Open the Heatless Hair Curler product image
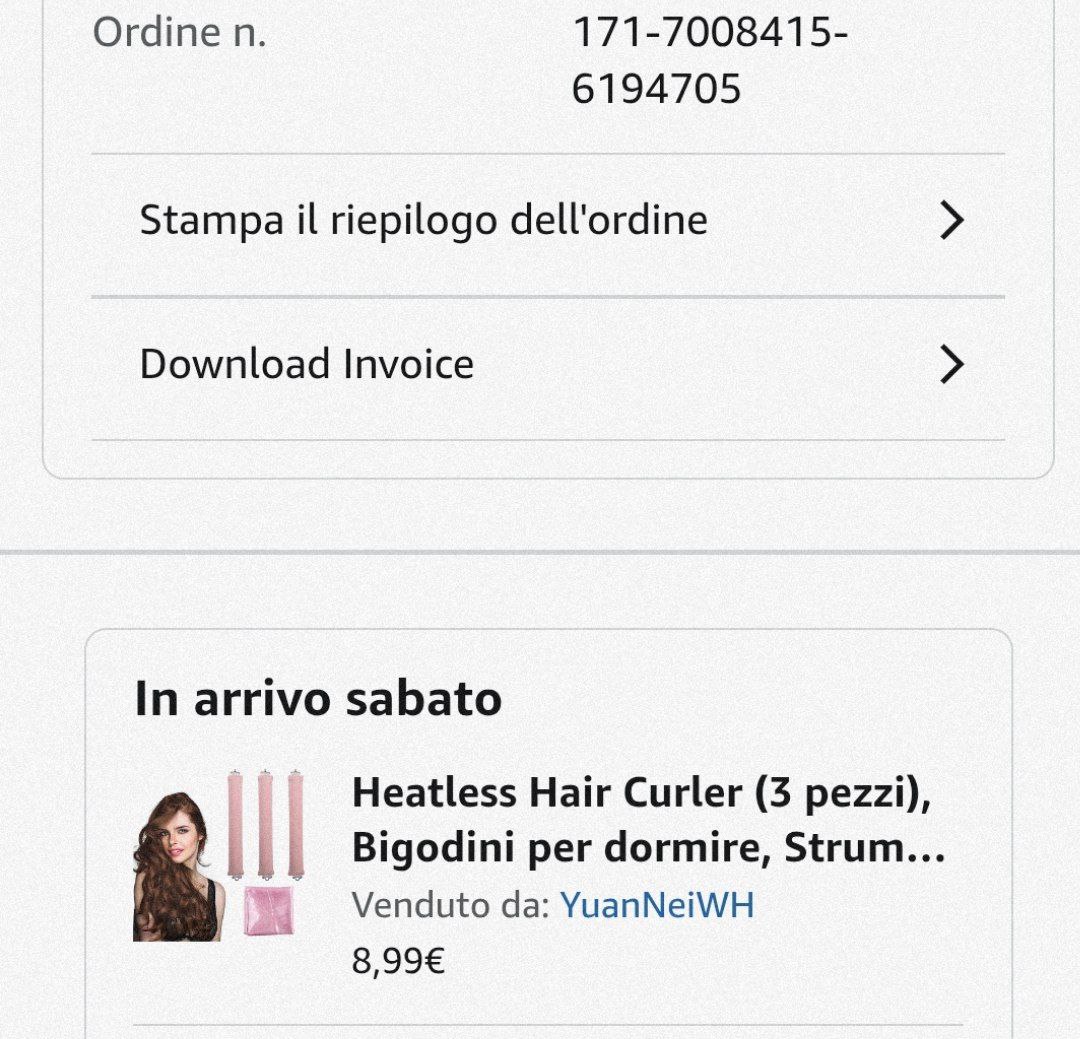This screenshot has height=1039, width=1080. [x=220, y=855]
